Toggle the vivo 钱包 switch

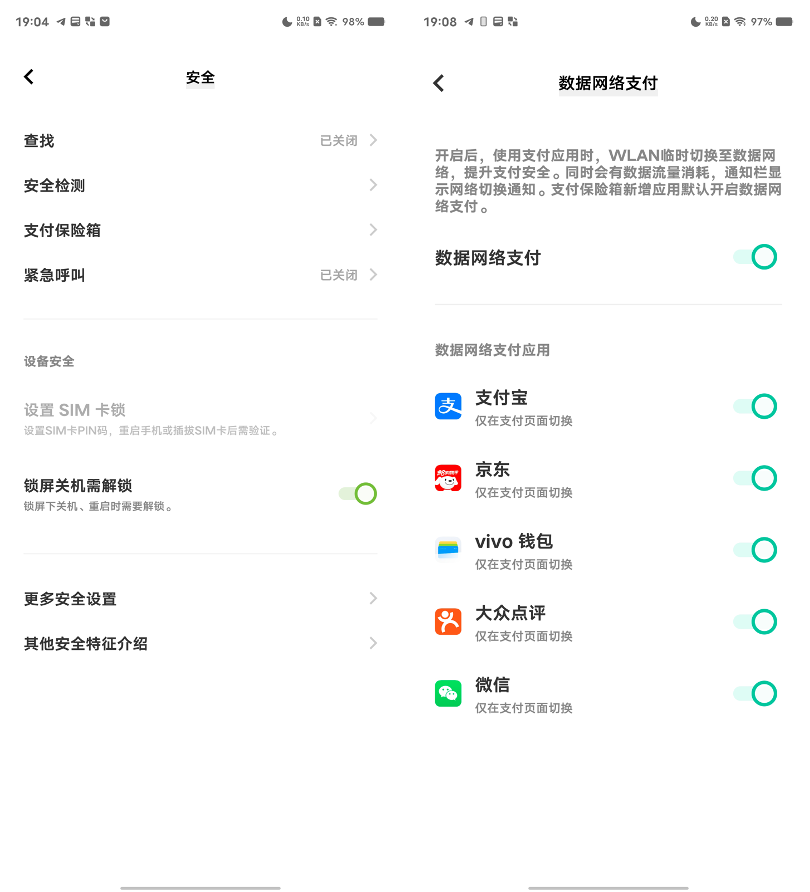point(755,550)
